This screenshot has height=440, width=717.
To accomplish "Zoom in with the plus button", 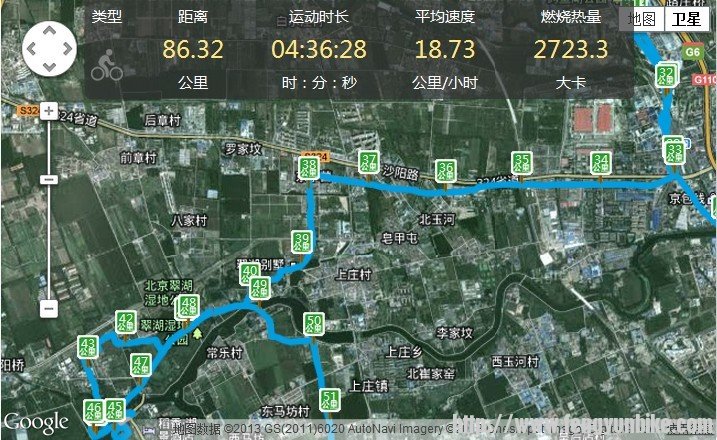I will [49, 109].
